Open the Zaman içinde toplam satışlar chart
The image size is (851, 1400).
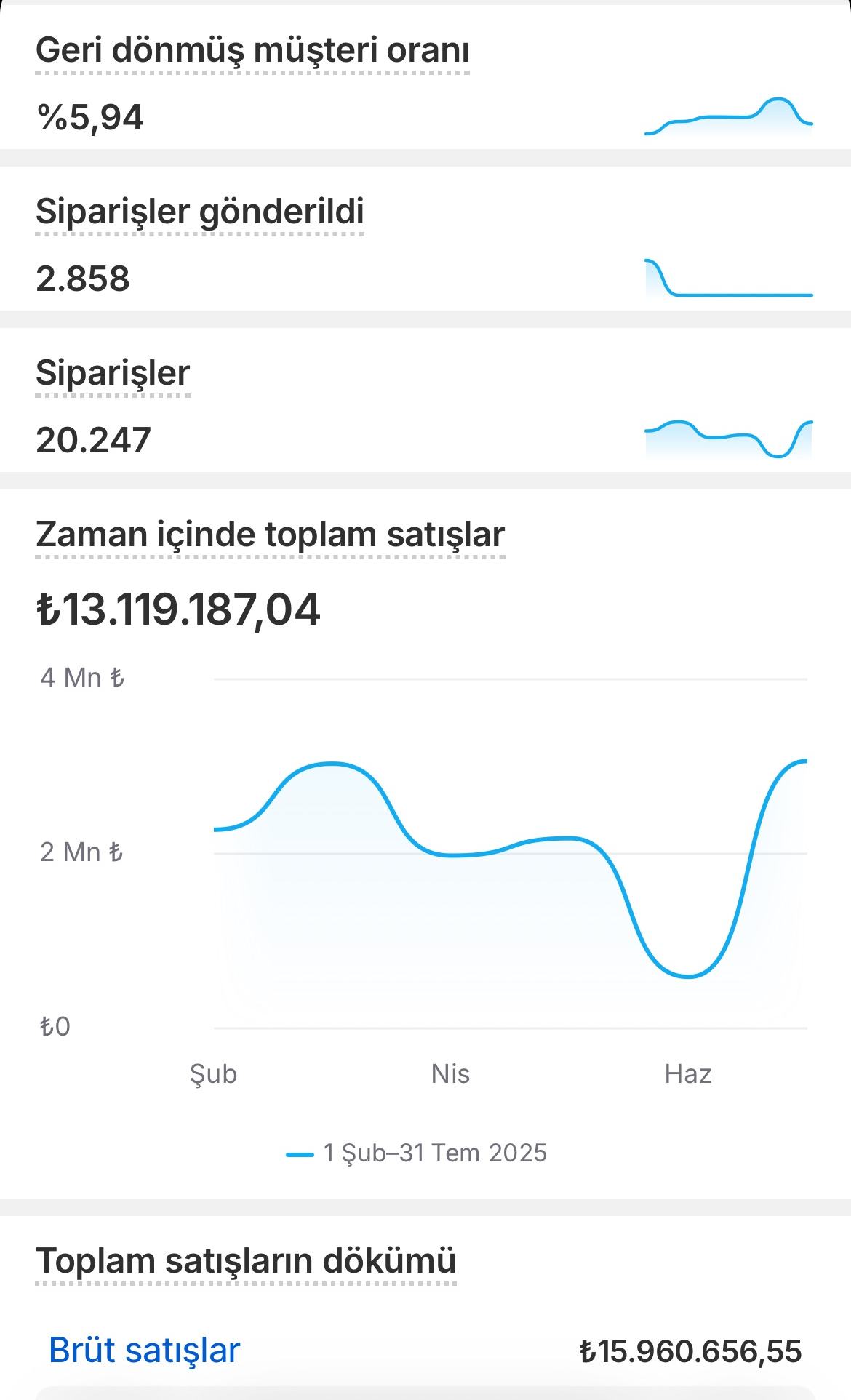coord(270,535)
